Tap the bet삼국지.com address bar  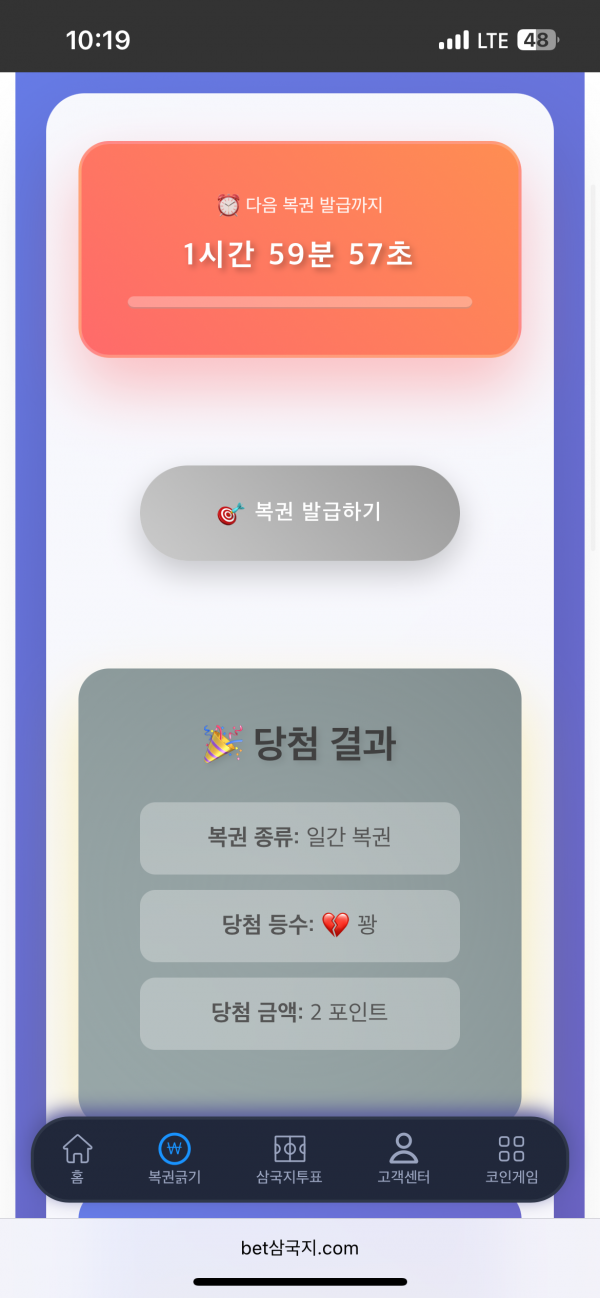point(300,1247)
